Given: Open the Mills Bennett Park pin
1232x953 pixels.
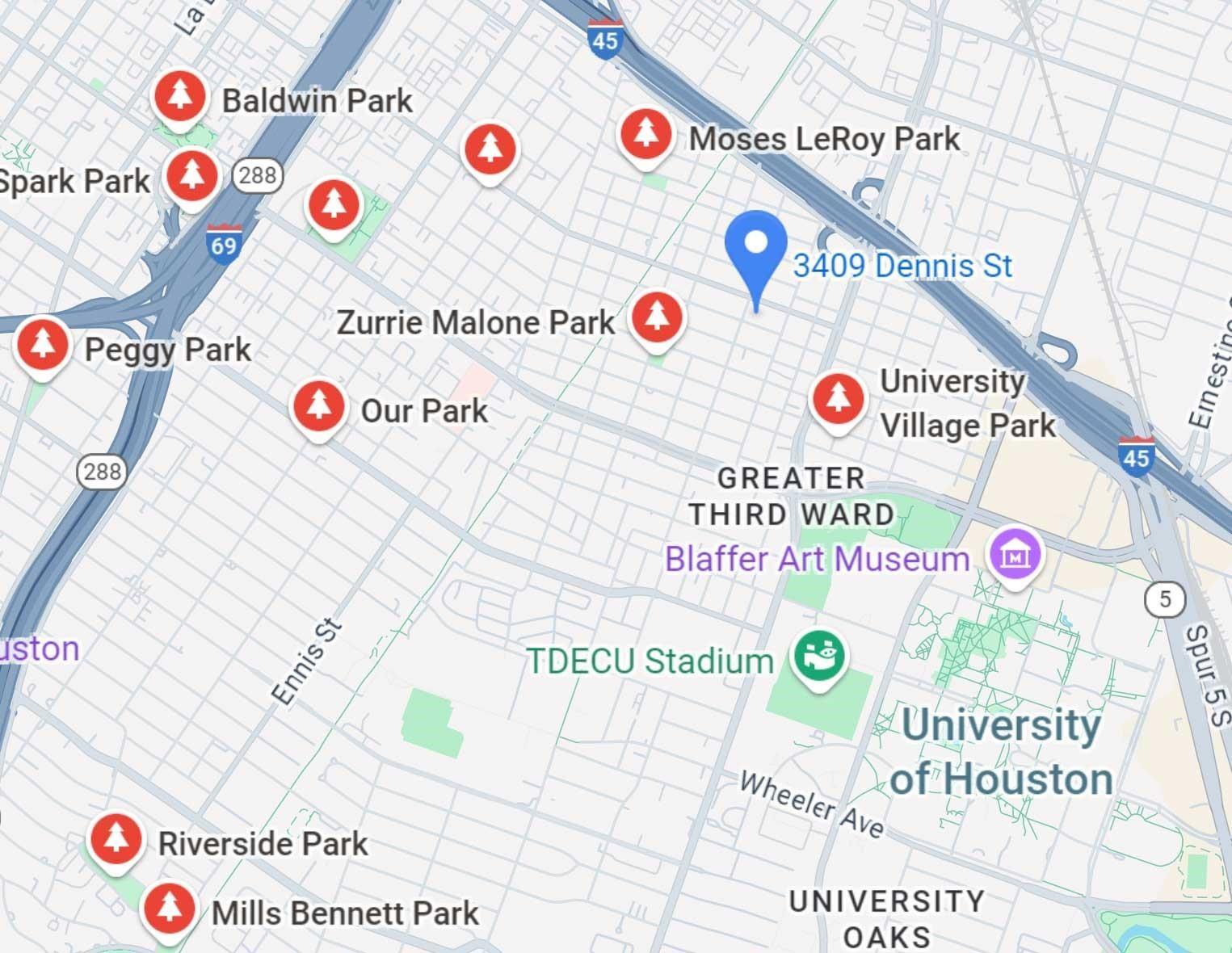Looking at the screenshot, I should pyautogui.click(x=169, y=909).
